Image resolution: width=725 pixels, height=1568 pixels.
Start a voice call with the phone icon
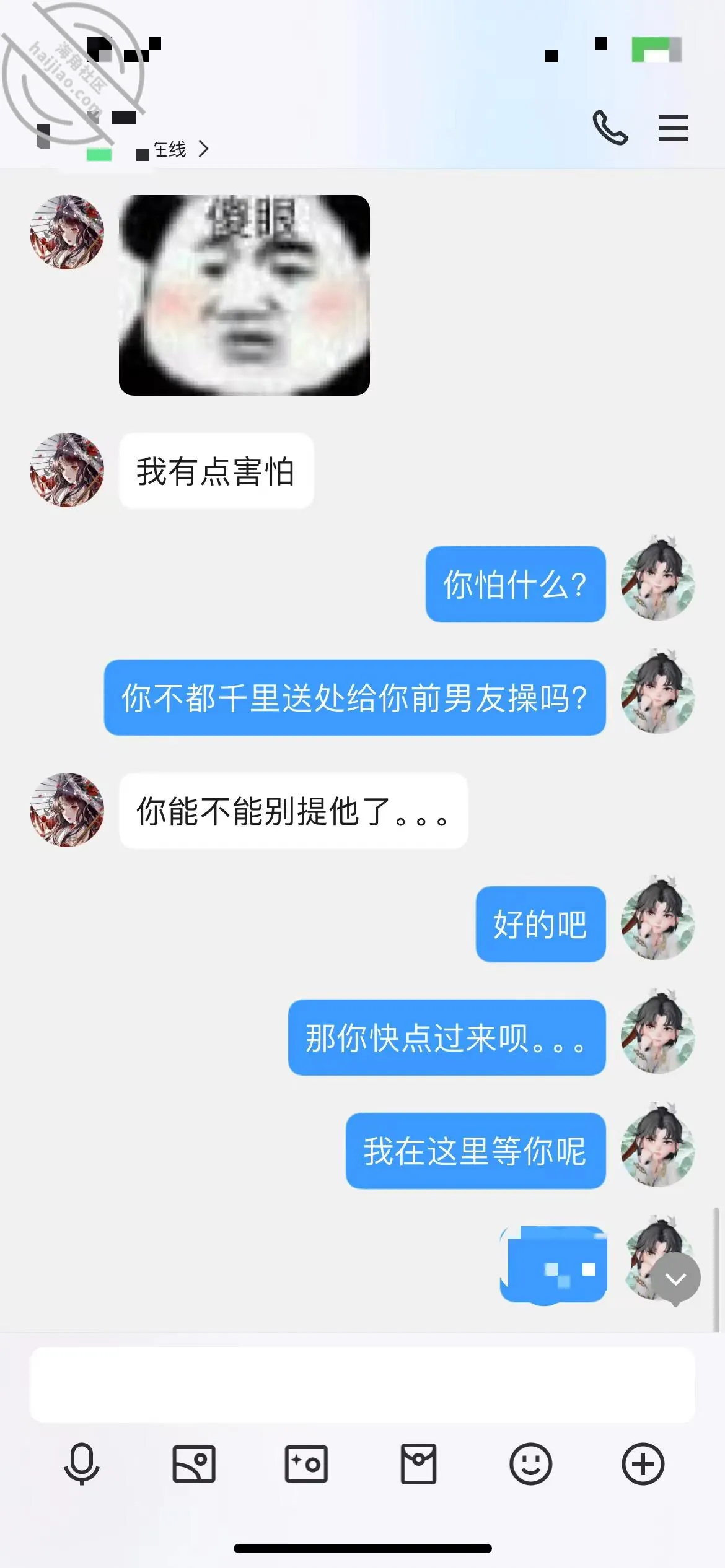610,128
